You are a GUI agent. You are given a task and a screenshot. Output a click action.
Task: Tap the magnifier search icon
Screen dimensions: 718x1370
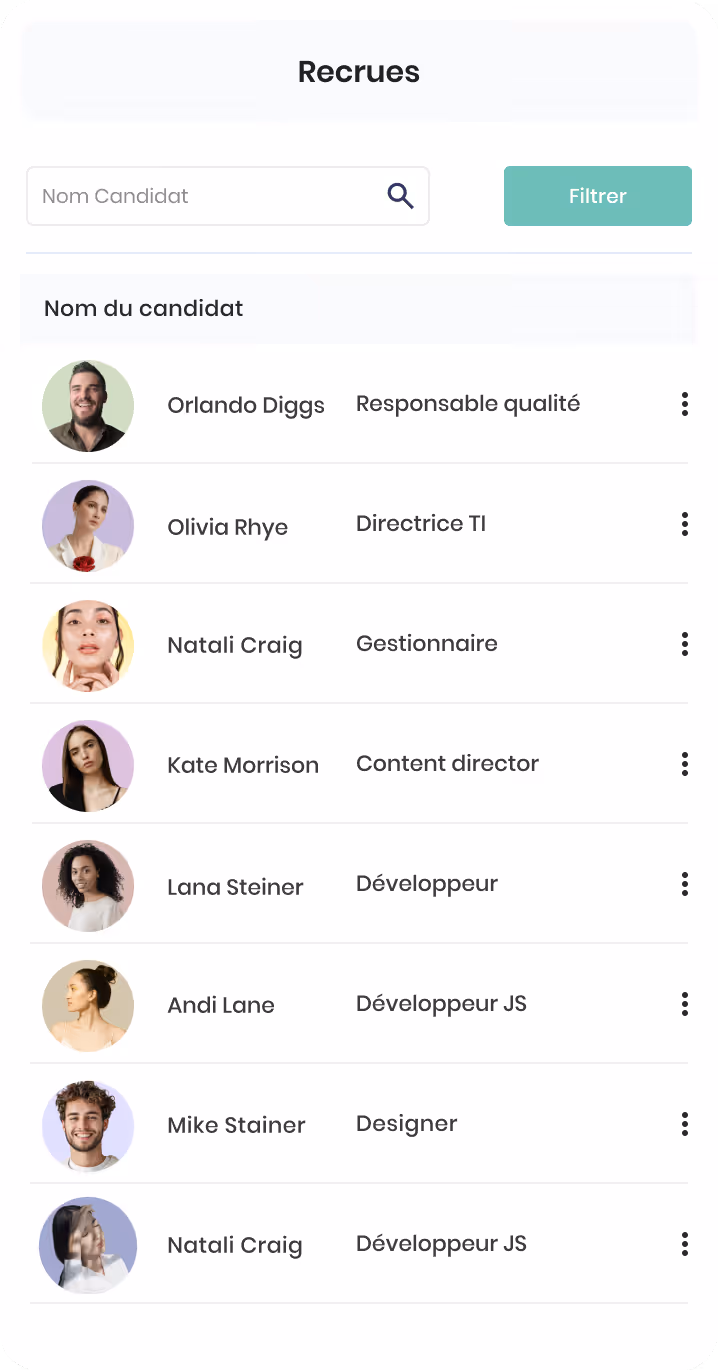400,196
